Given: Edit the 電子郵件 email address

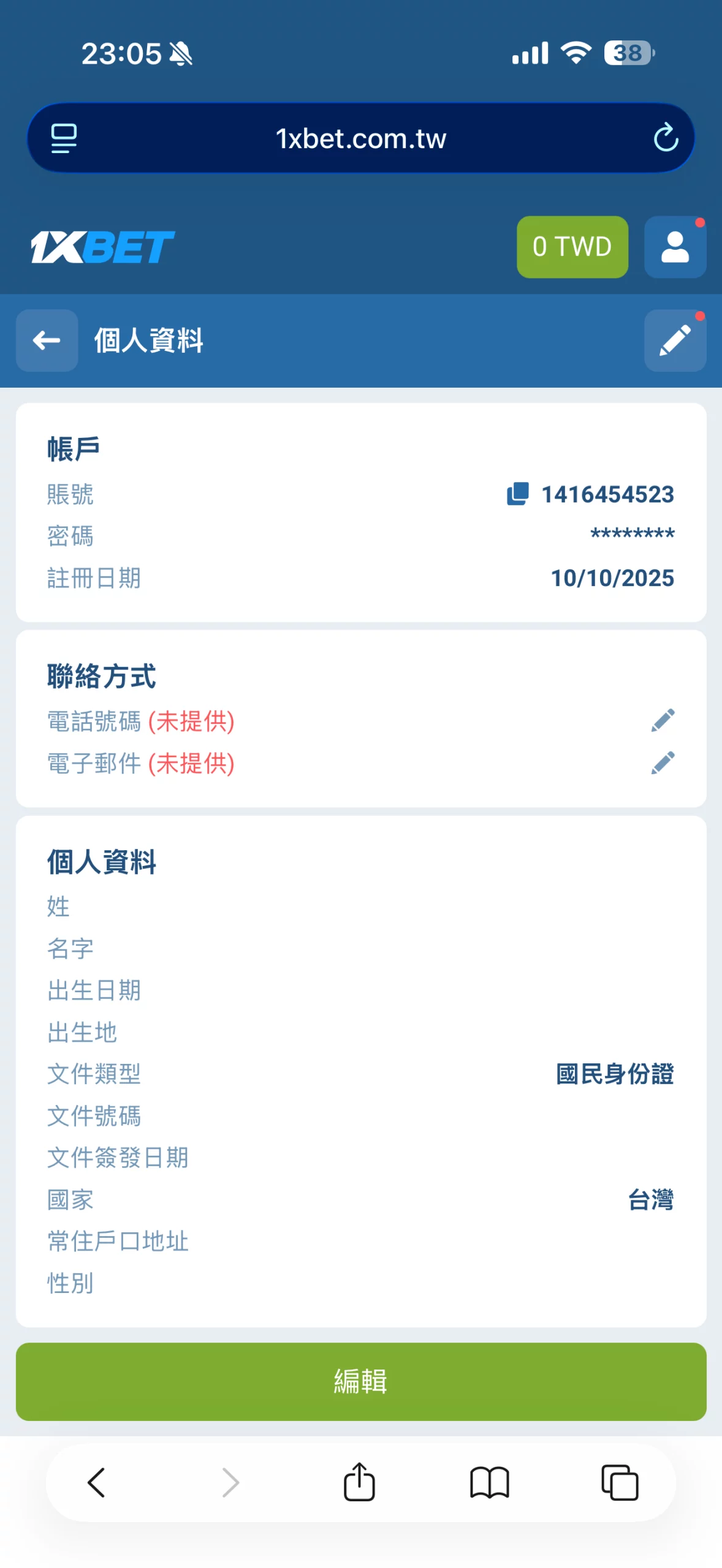Looking at the screenshot, I should point(663,763).
